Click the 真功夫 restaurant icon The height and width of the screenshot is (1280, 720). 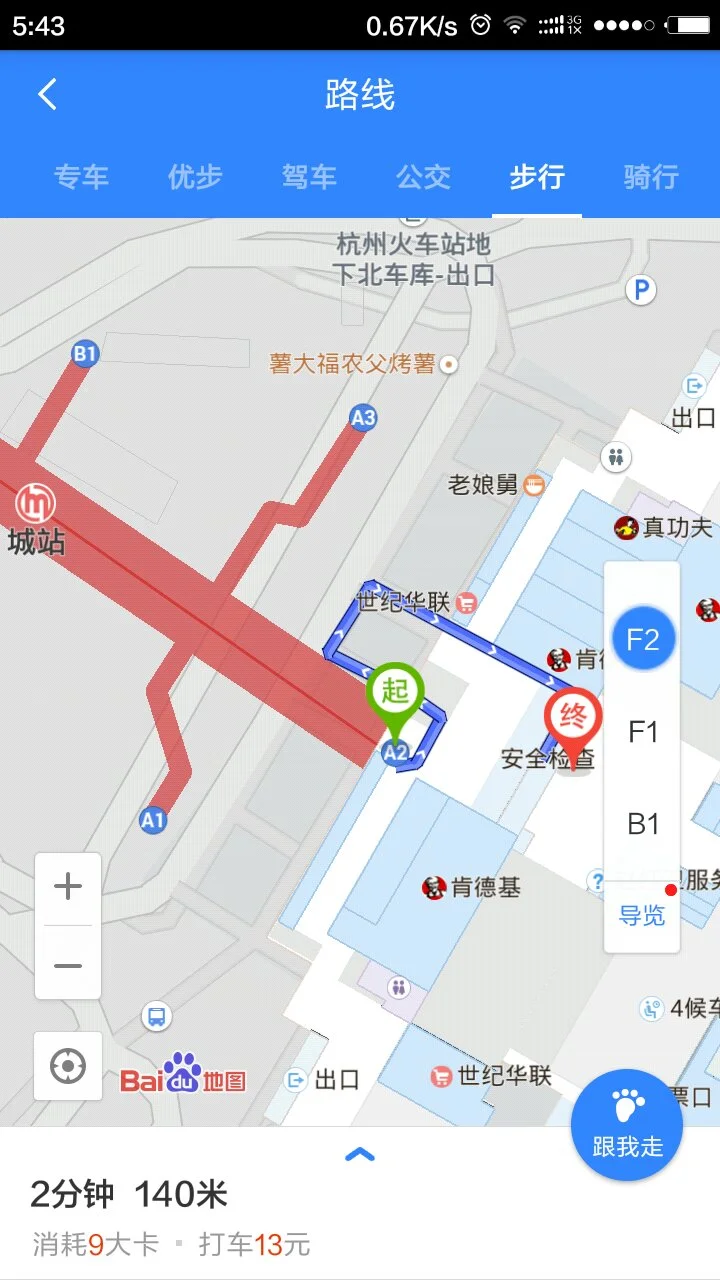click(625, 530)
